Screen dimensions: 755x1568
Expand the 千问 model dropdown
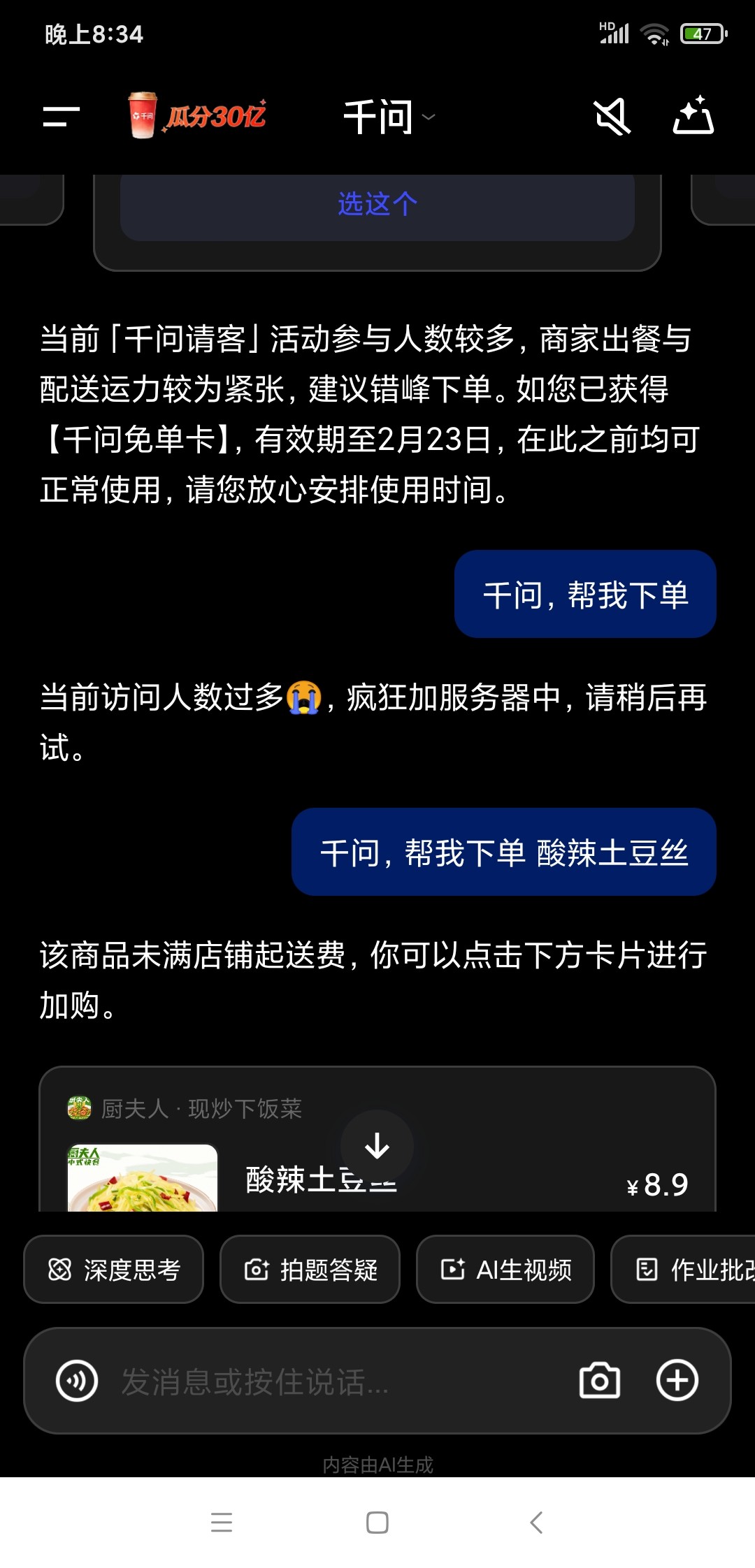click(389, 117)
